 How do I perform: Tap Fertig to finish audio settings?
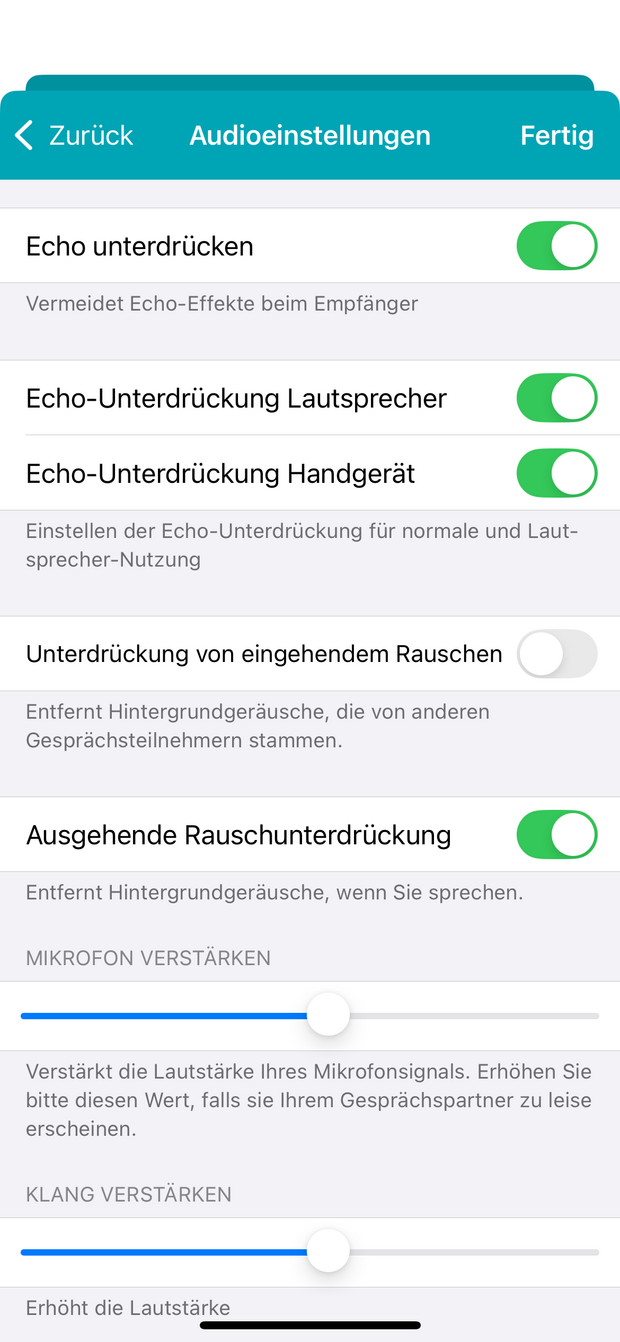coord(556,136)
